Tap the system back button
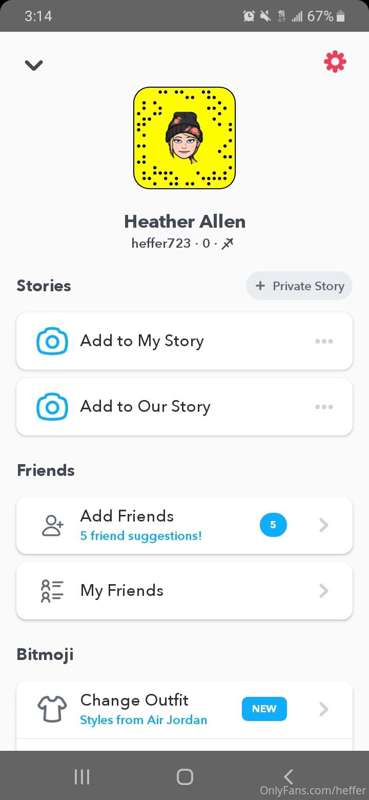Image resolution: width=369 pixels, height=800 pixels. coord(288,777)
